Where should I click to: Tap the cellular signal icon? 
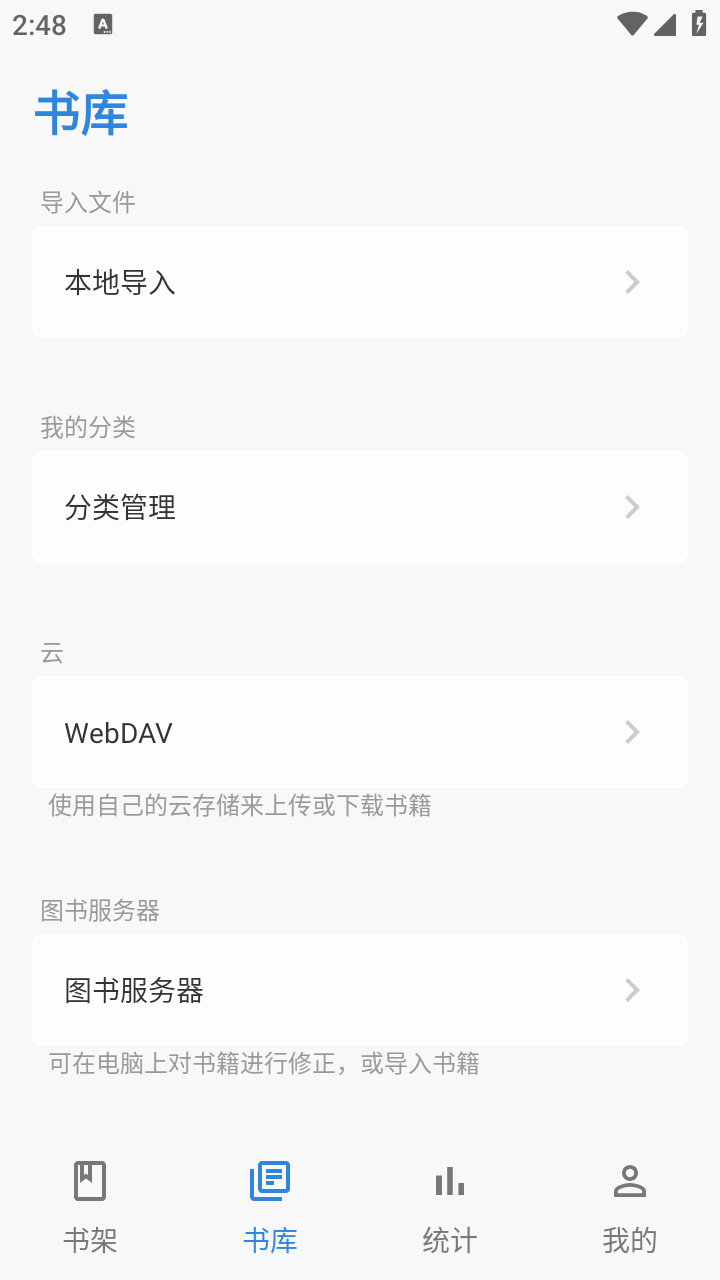[666, 24]
